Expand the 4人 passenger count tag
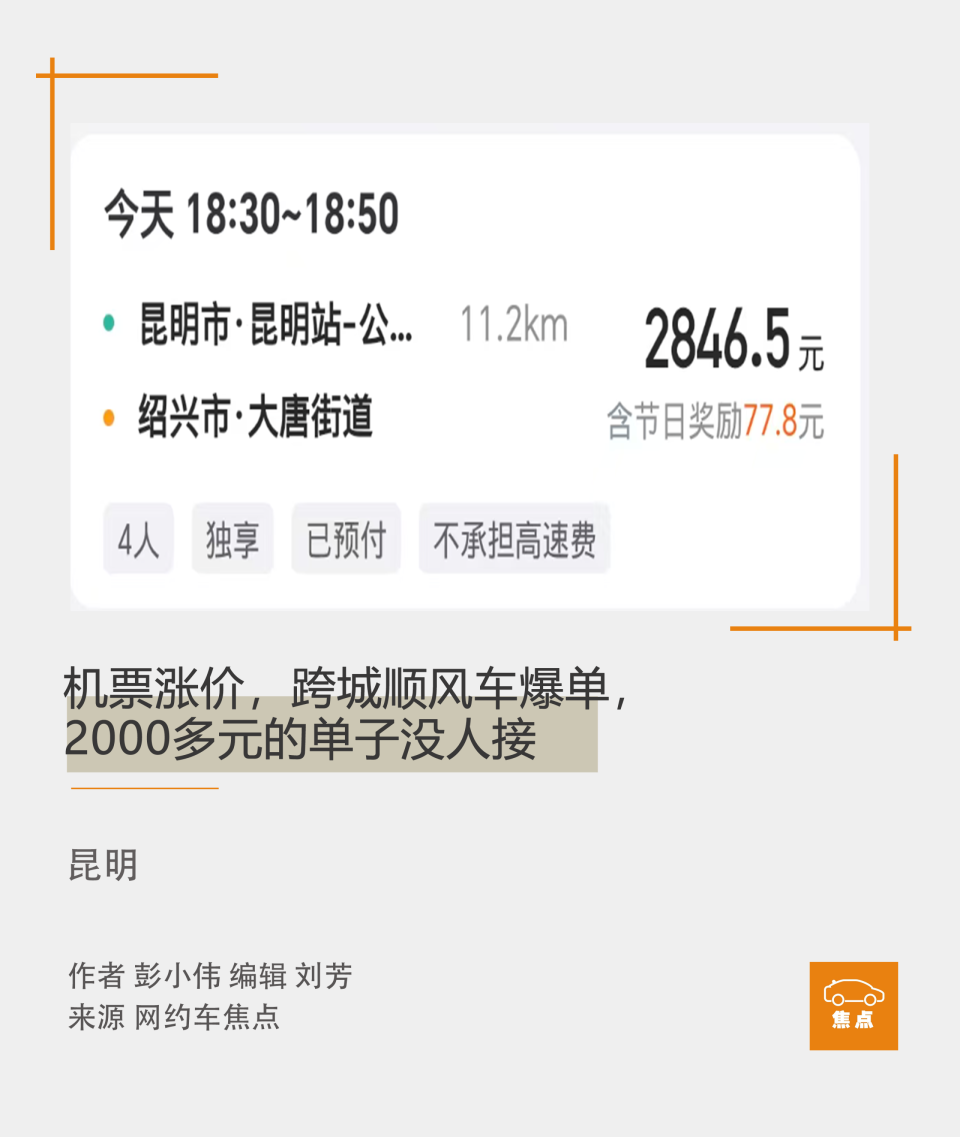Screen dimensions: 960x1137 click(x=138, y=538)
